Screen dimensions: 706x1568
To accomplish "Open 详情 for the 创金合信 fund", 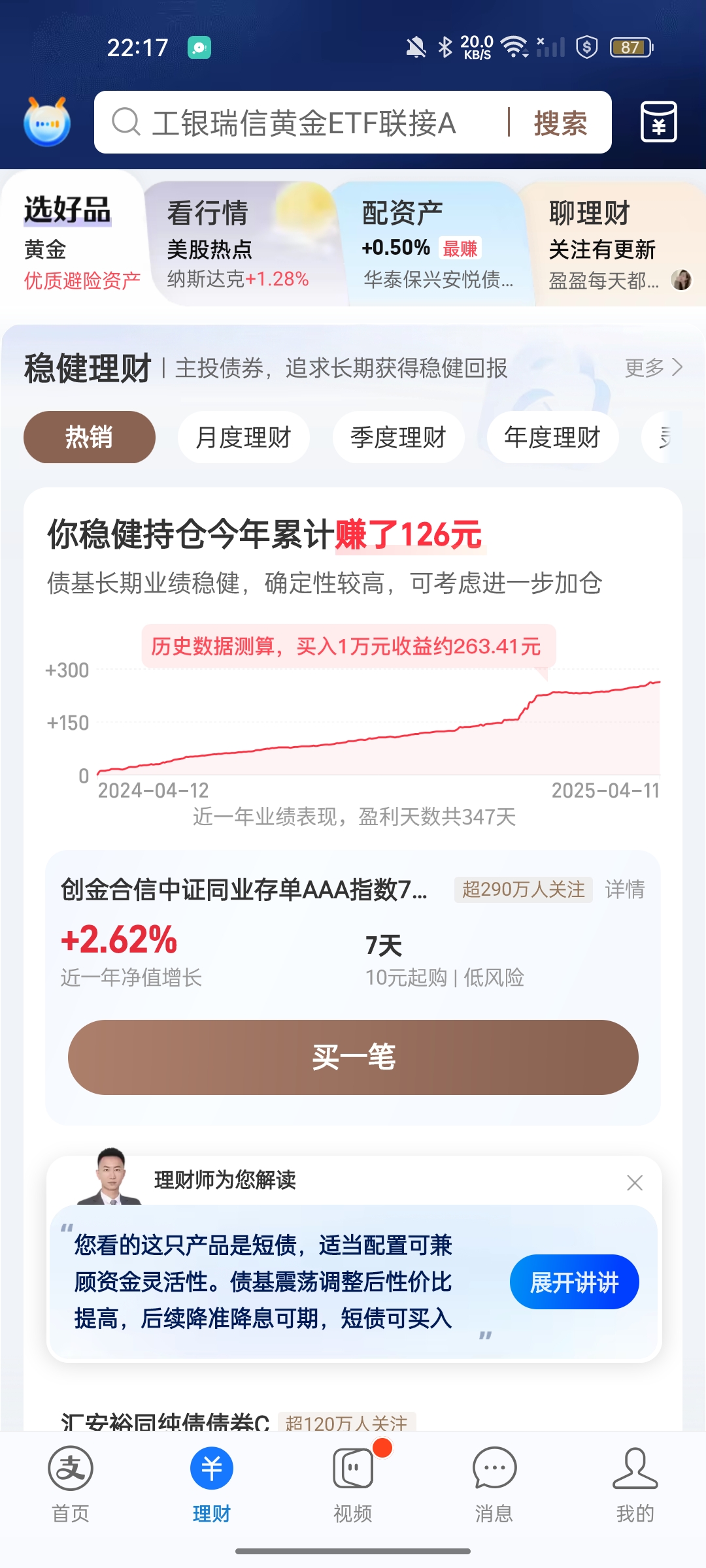I will [627, 889].
